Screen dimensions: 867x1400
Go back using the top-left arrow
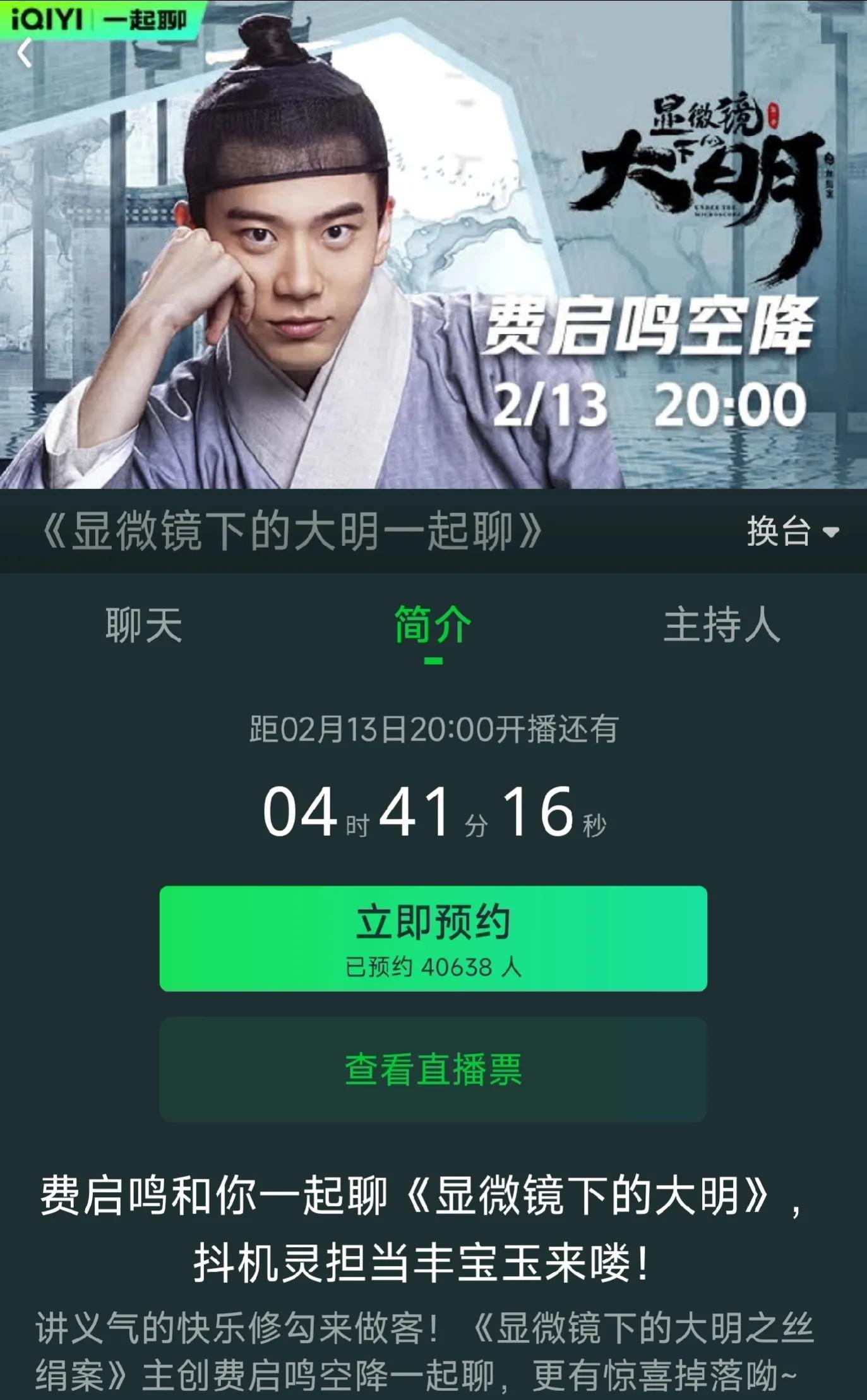25,53
